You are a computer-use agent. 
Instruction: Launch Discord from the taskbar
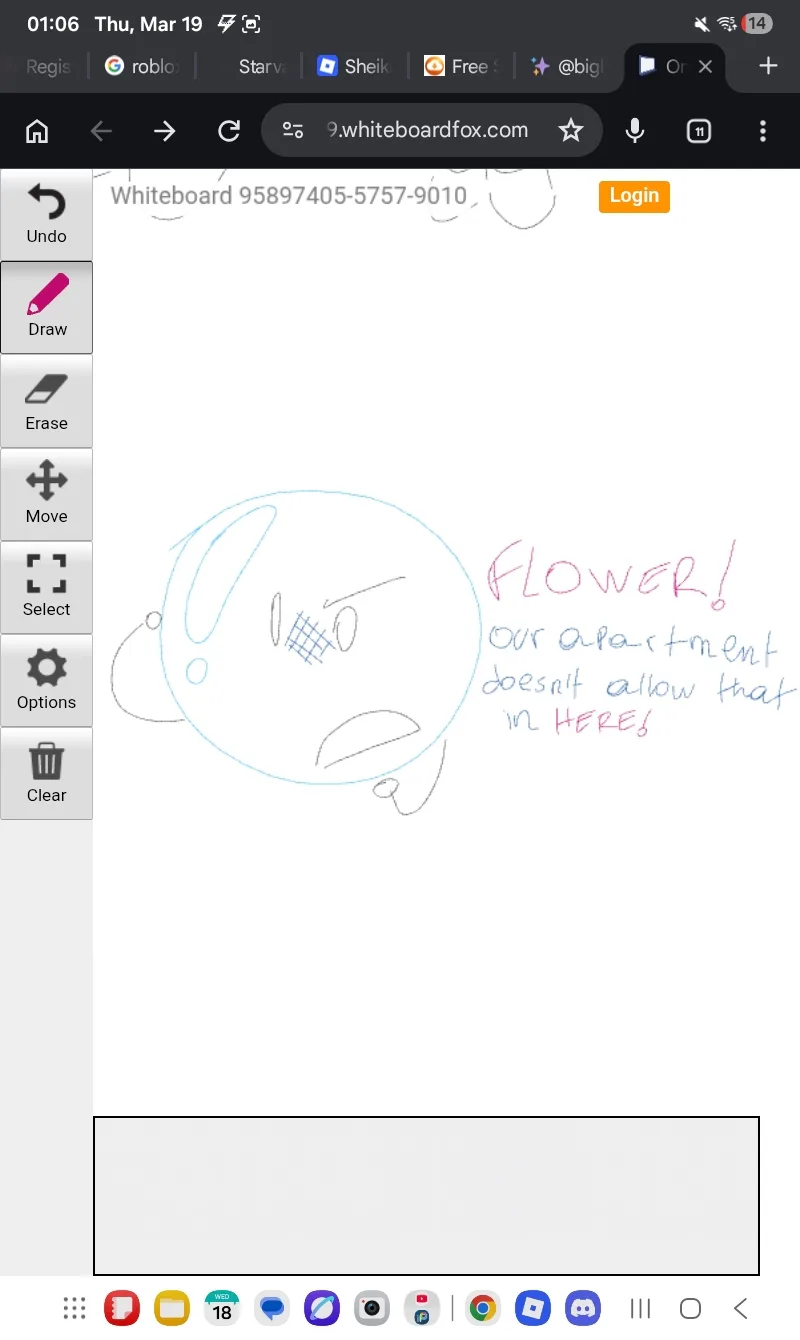(583, 1308)
